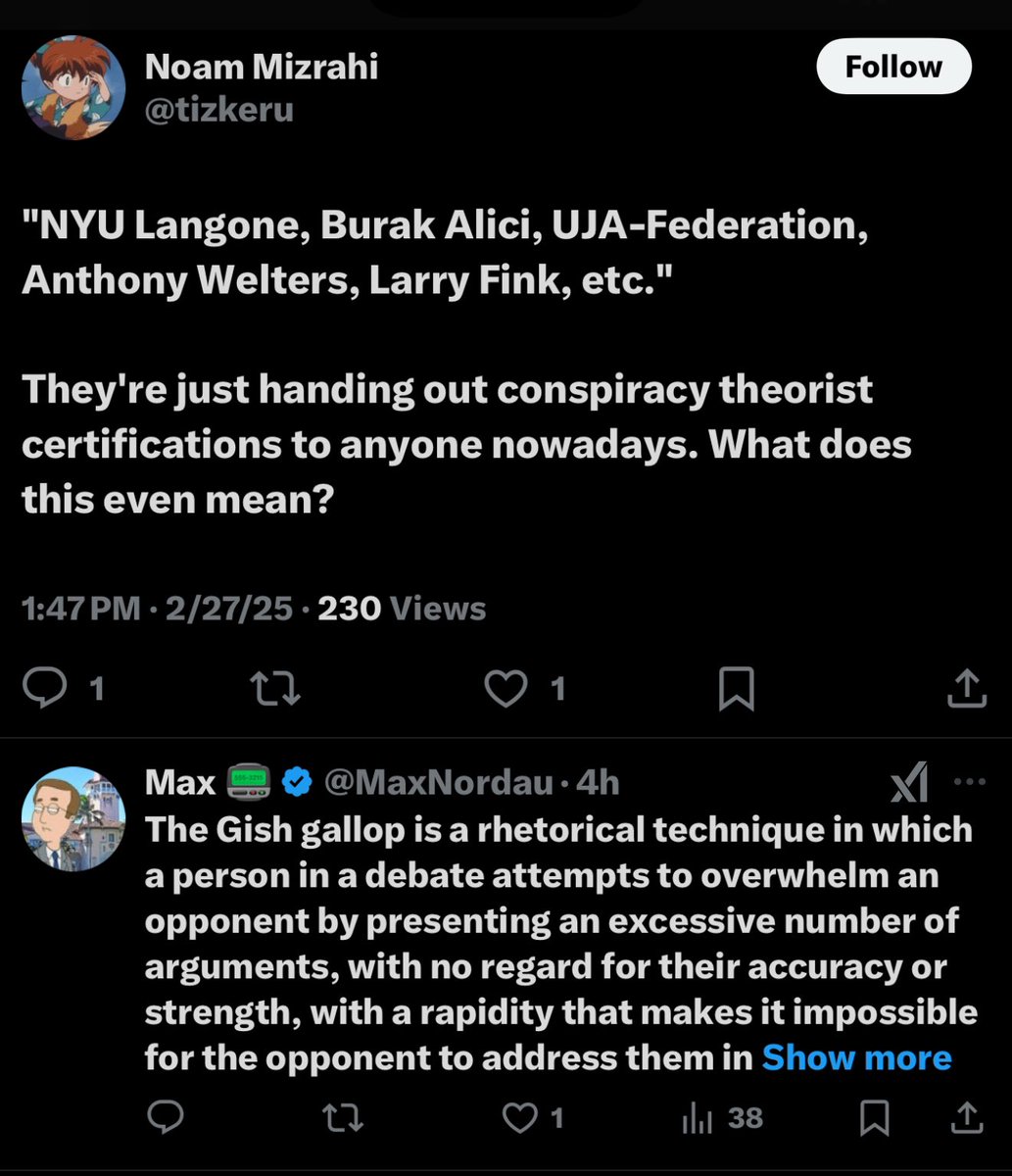Share Noam Mizrahi's post
Image resolution: width=1012 pixels, height=1176 pixels.
click(x=965, y=690)
